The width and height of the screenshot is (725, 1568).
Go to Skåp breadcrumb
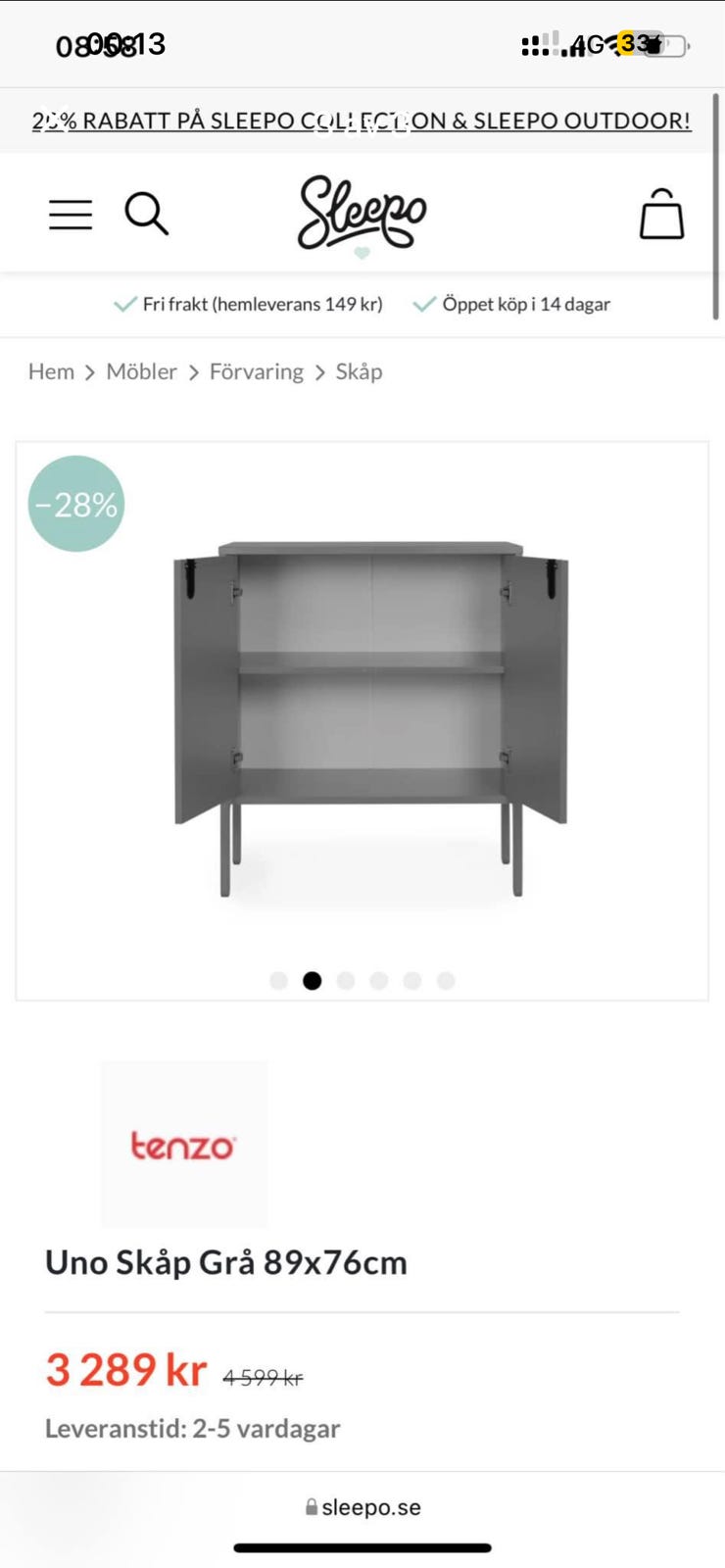coord(360,371)
